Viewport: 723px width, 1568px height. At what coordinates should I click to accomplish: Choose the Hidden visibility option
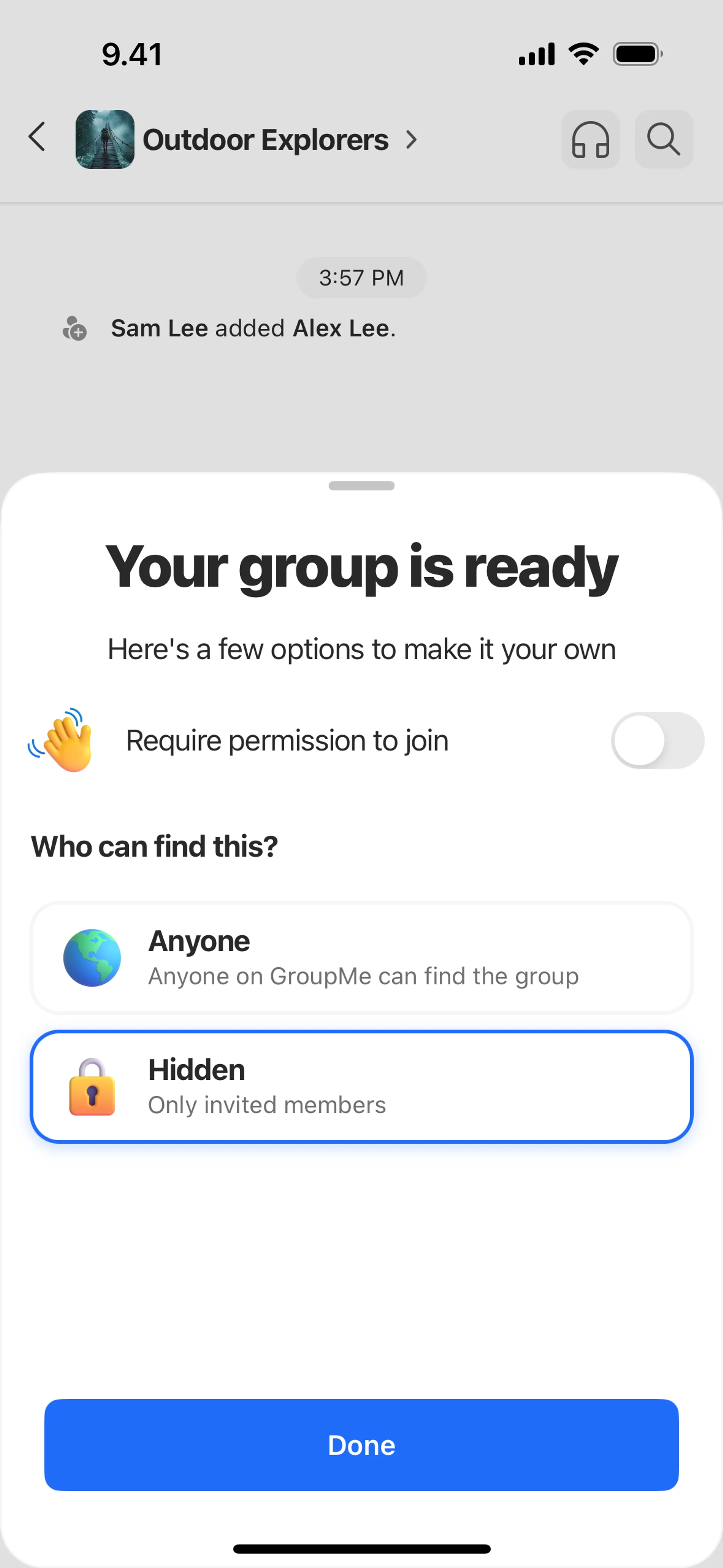[x=361, y=1087]
